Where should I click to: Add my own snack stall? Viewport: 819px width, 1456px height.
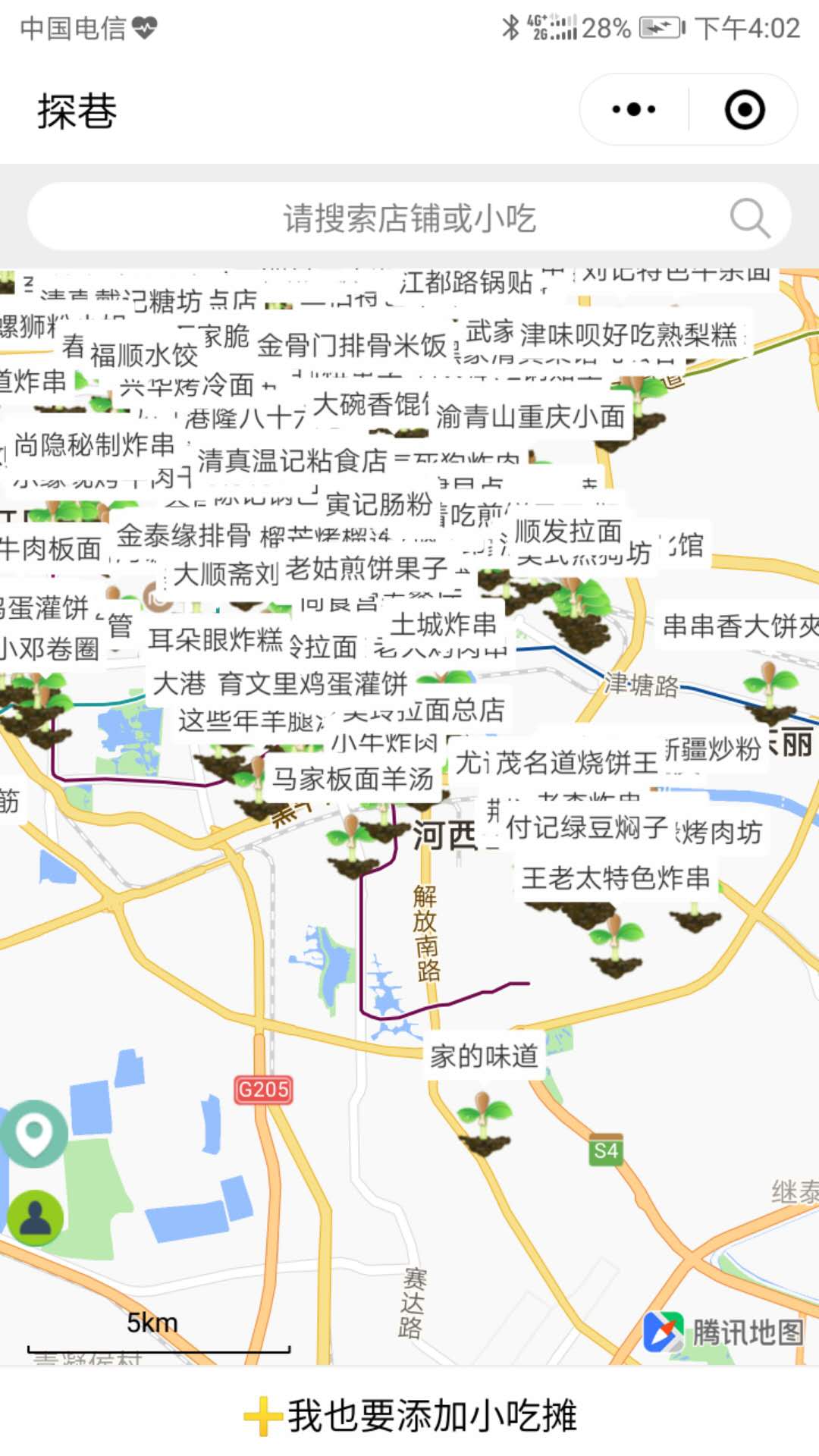(x=409, y=1415)
